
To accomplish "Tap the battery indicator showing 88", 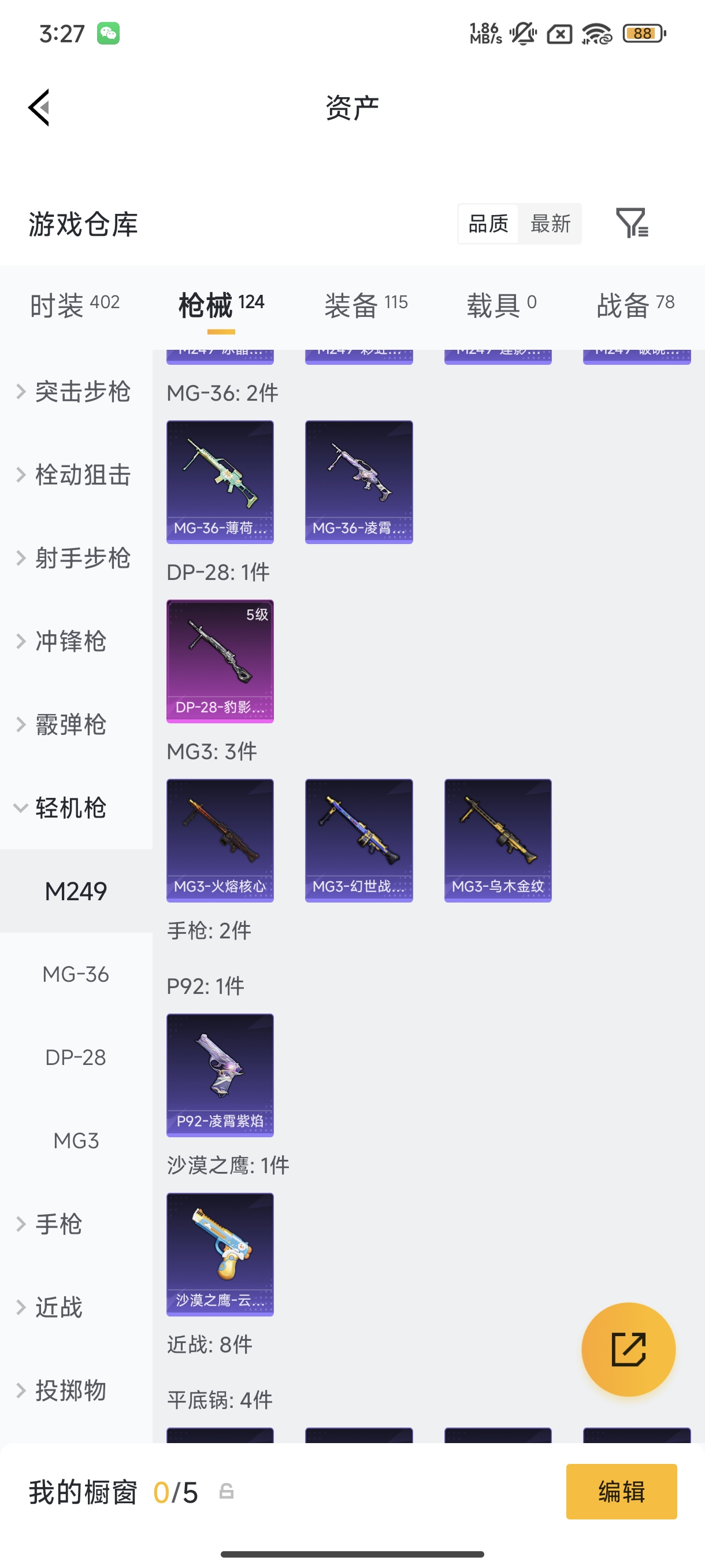I will click(x=644, y=34).
